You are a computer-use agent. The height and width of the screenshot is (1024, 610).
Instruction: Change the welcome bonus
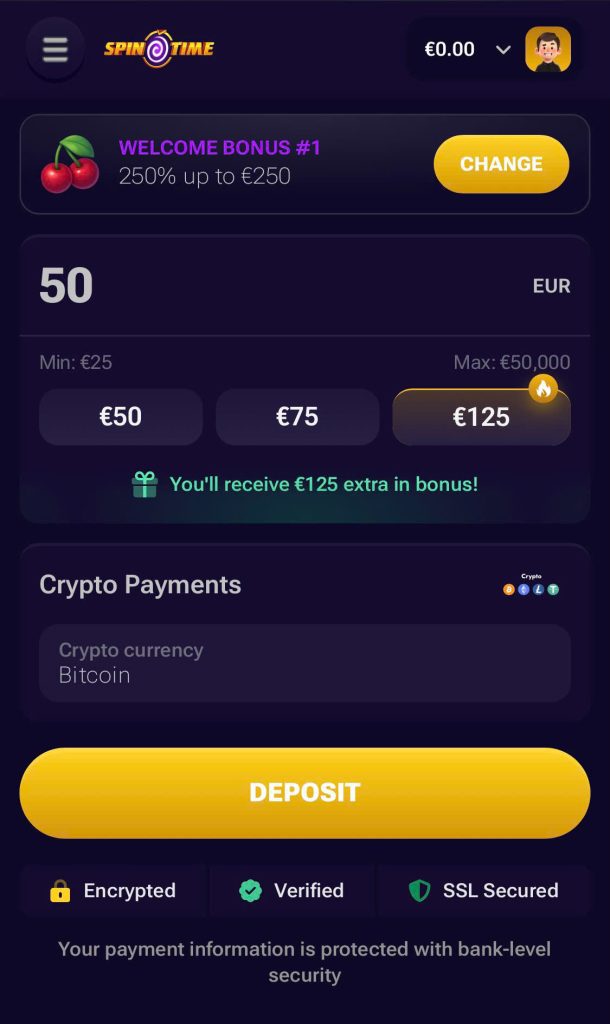point(501,164)
